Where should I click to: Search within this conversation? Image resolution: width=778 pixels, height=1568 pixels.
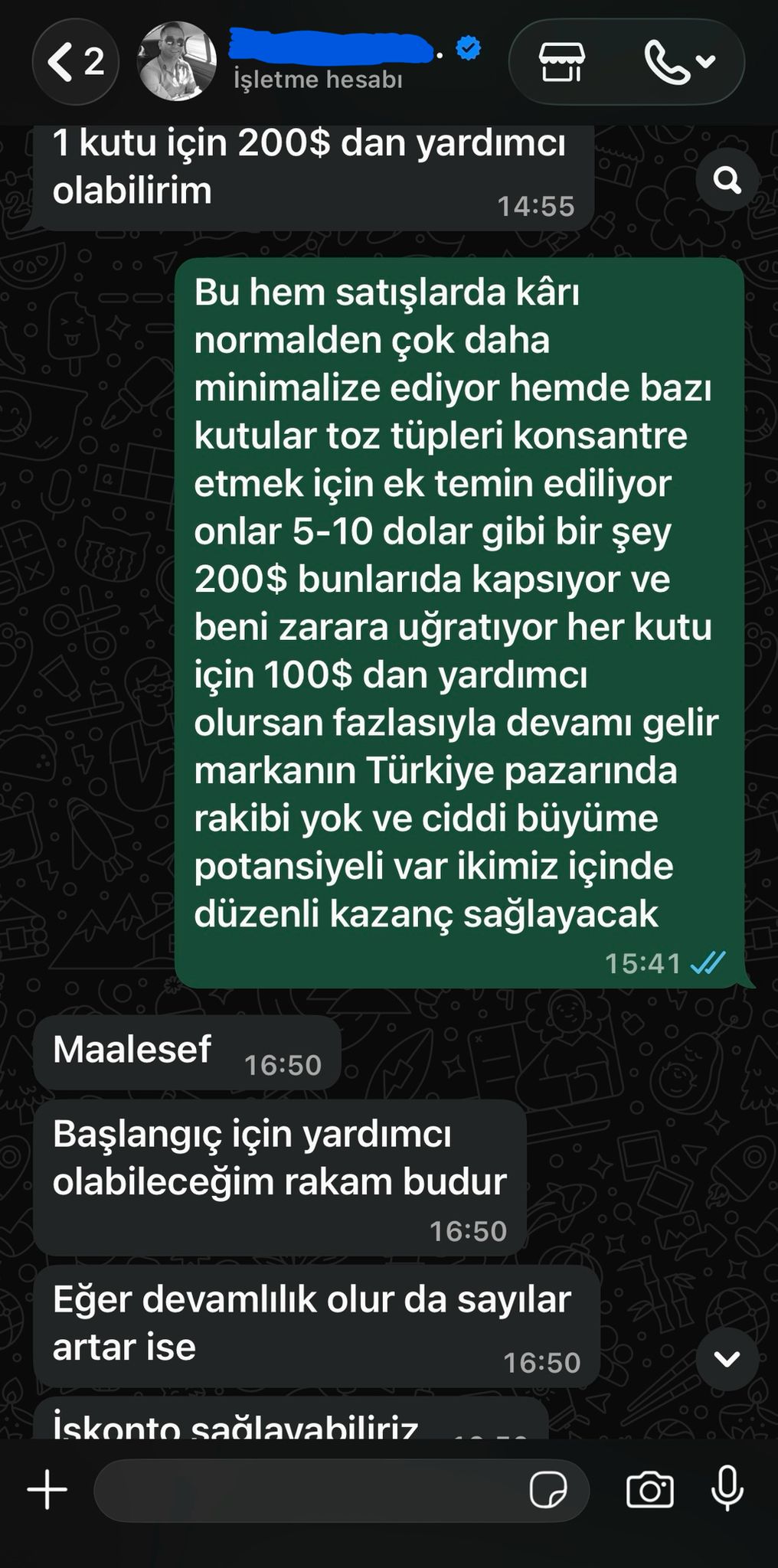[727, 181]
